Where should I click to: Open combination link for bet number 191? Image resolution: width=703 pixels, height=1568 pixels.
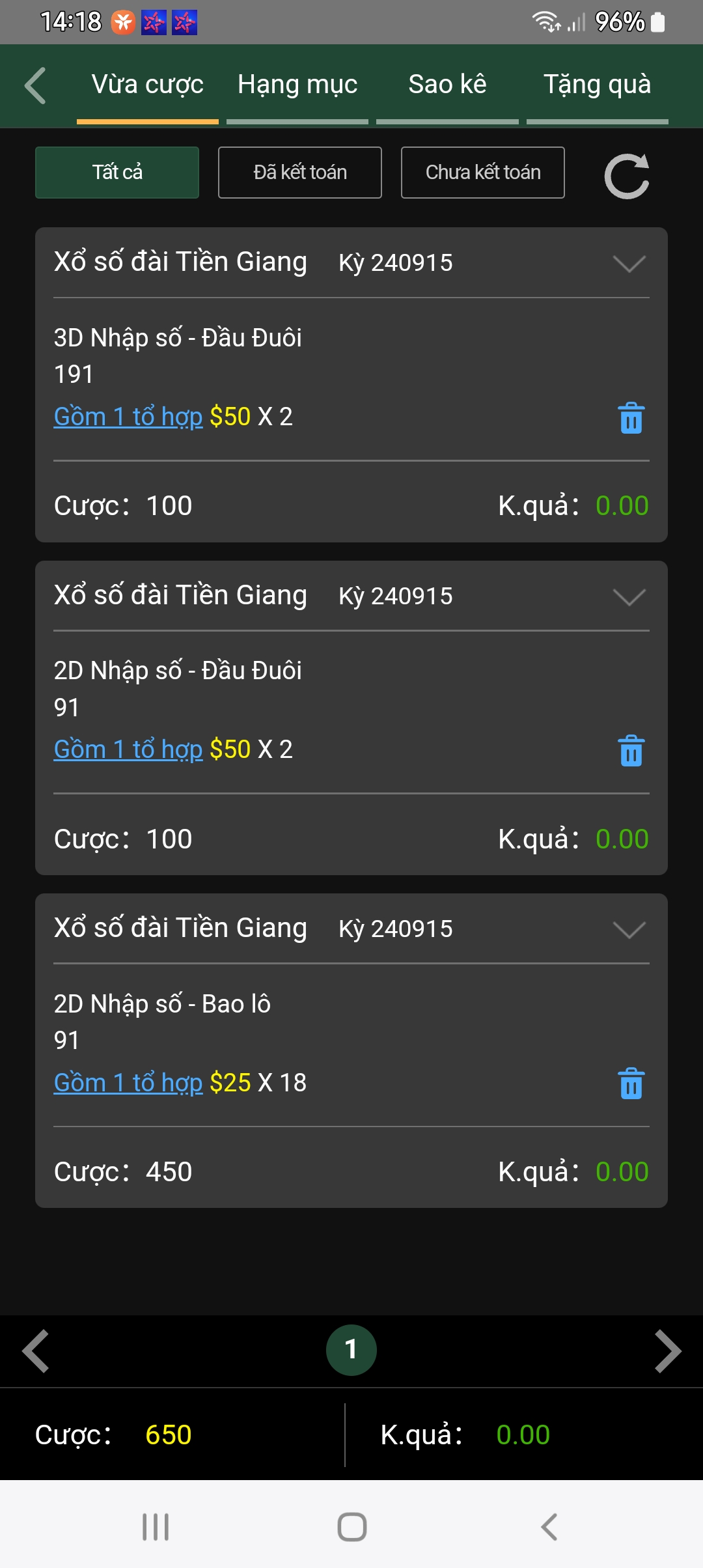coord(128,417)
